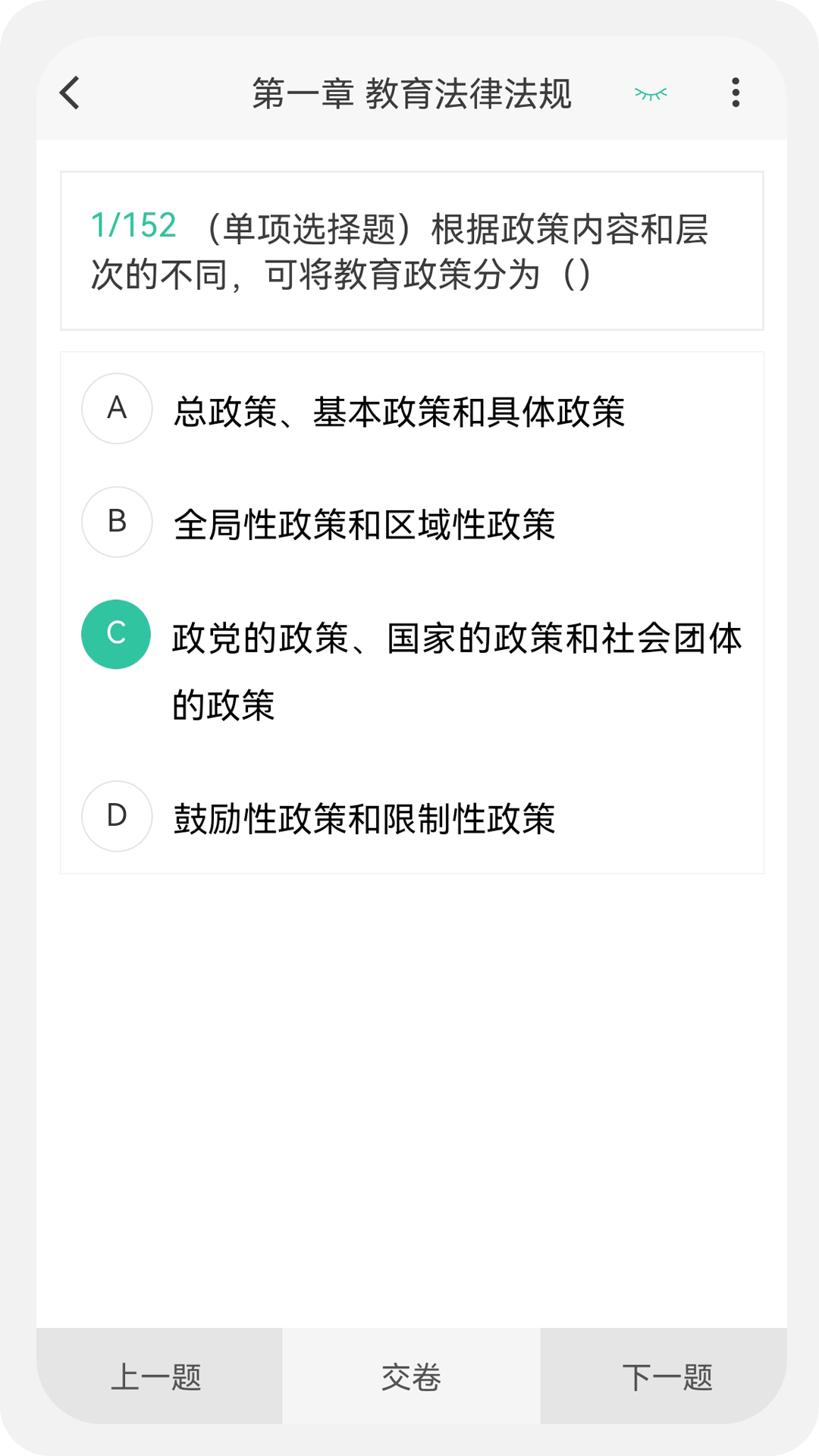Select answer option B circle icon

[x=116, y=520]
